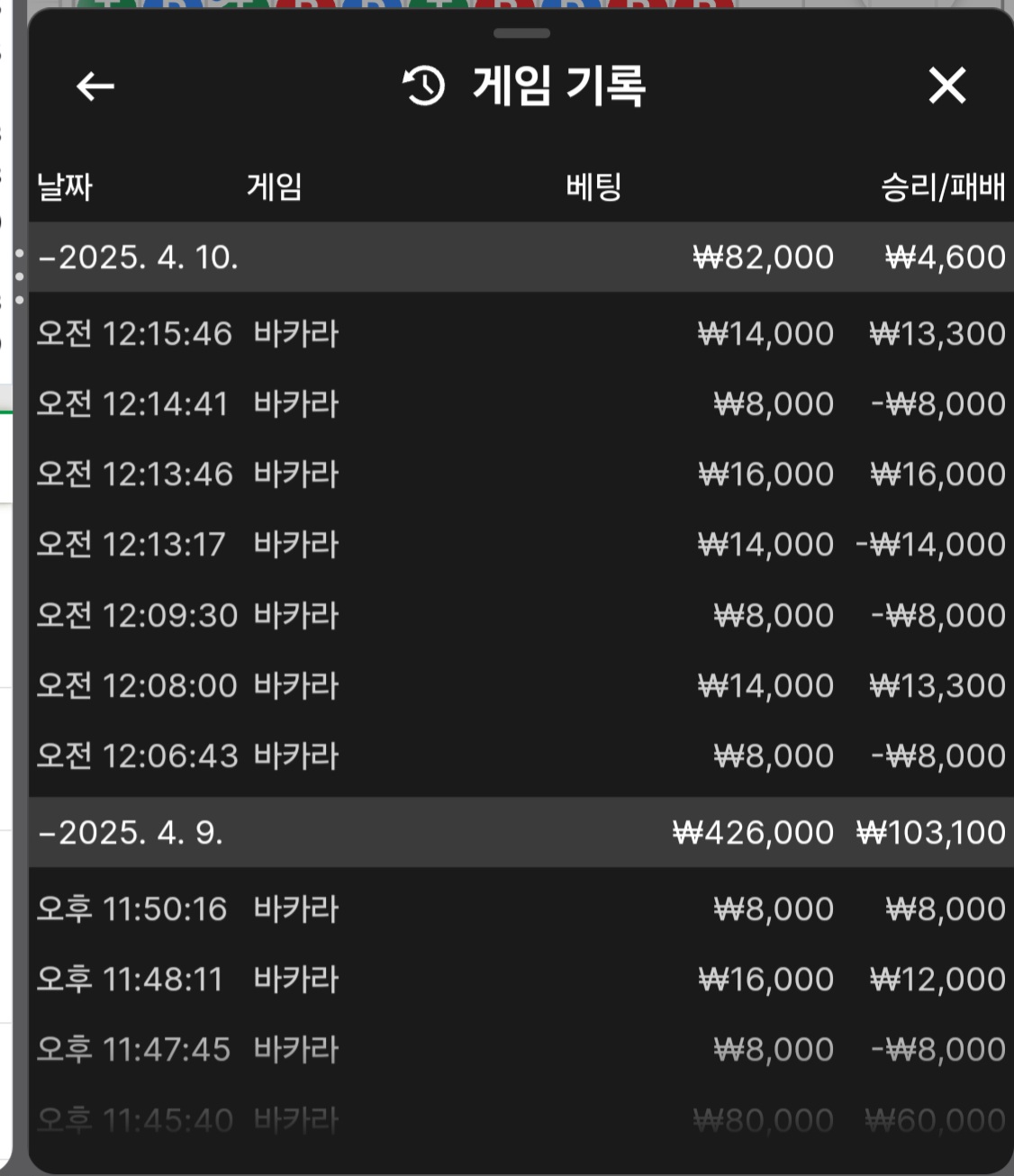Open the 오전 12:13:46 바카라 record
The width and height of the screenshot is (1014, 1176).
(x=521, y=475)
